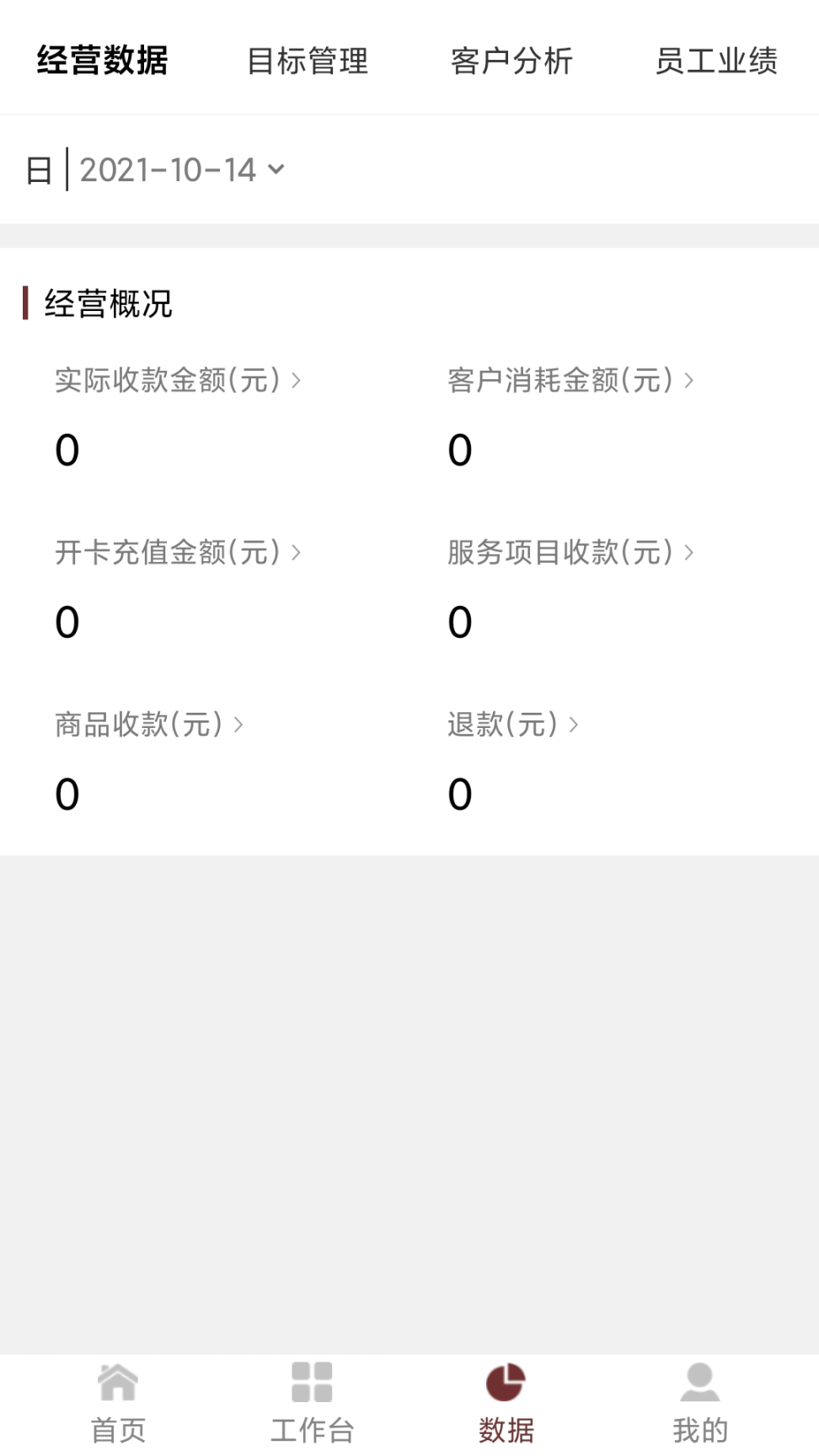
Task: Show the 经营数据 tab
Action: tap(102, 61)
